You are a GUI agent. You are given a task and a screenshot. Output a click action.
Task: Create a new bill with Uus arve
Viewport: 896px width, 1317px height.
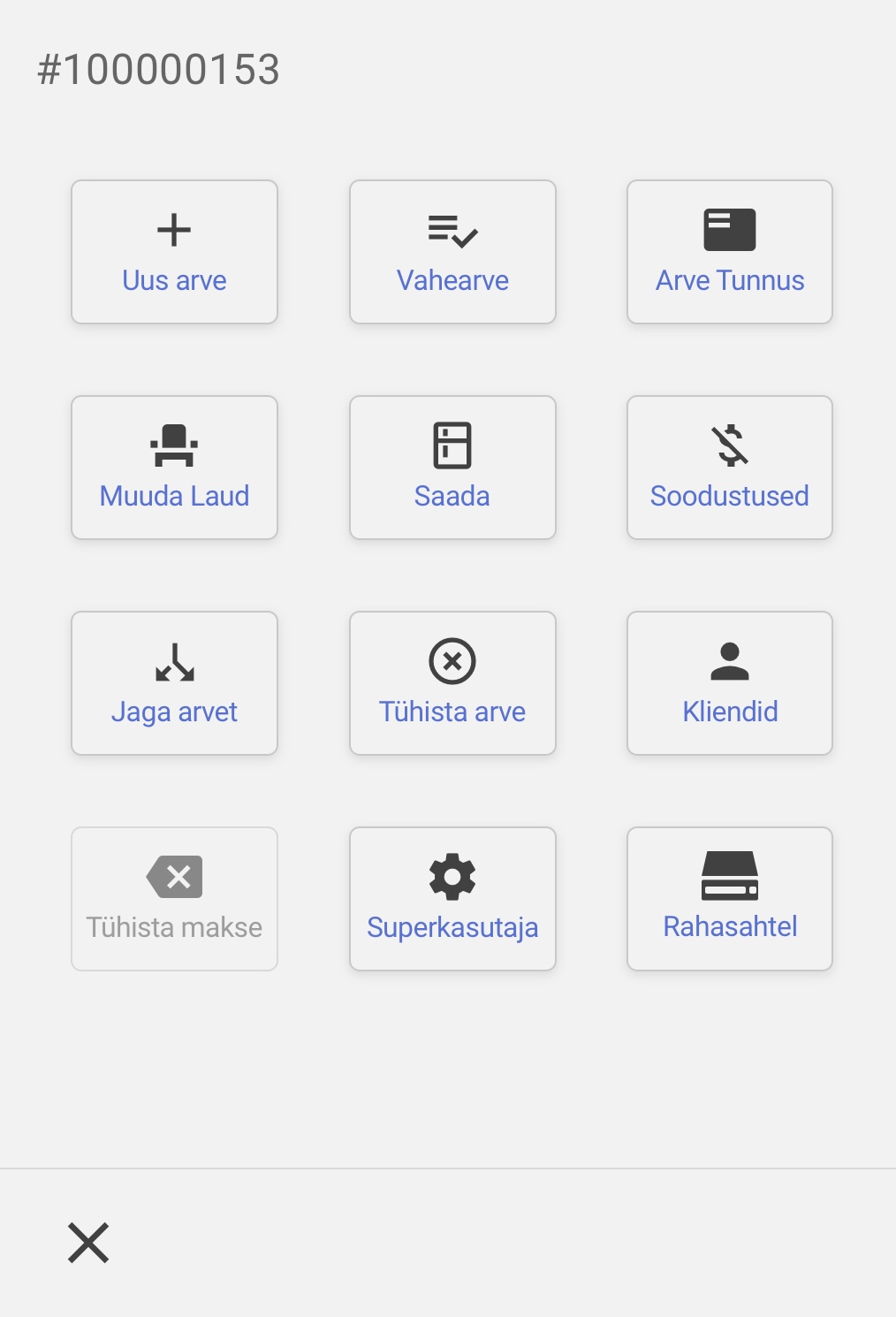pyautogui.click(x=174, y=252)
